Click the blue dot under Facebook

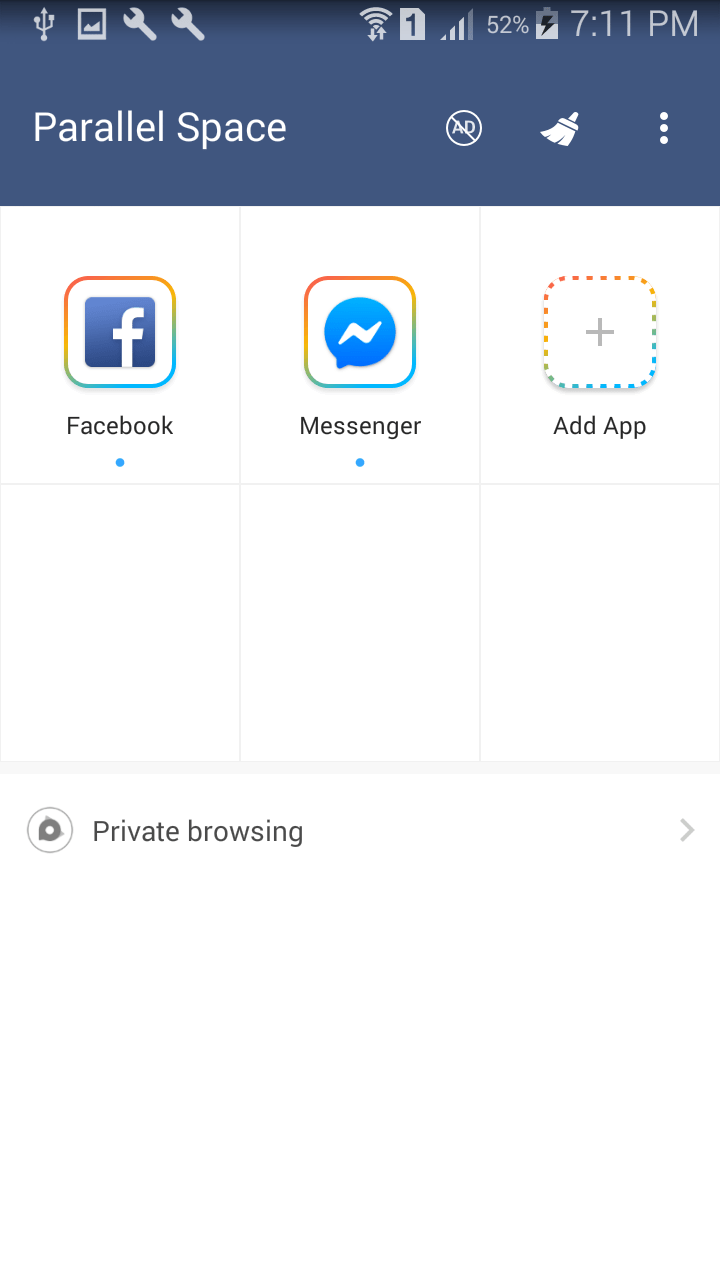pos(119,462)
